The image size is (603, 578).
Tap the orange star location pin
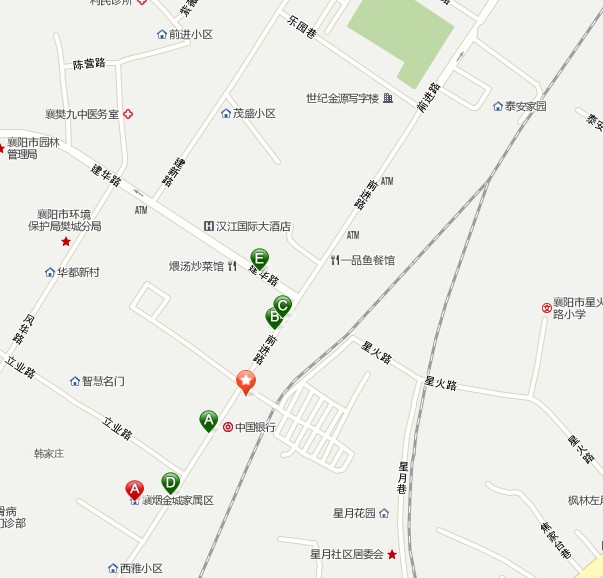pyautogui.click(x=245, y=381)
